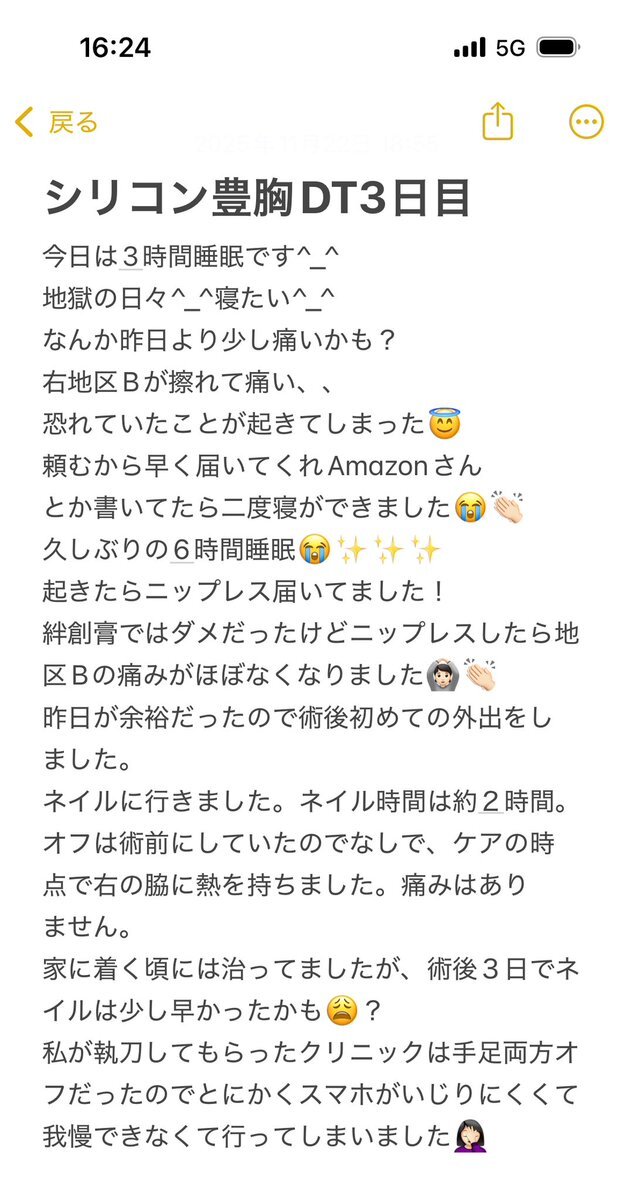Image resolution: width=633 pixels, height=1200 pixels.
Task: Open the more options menu
Action: (586, 122)
